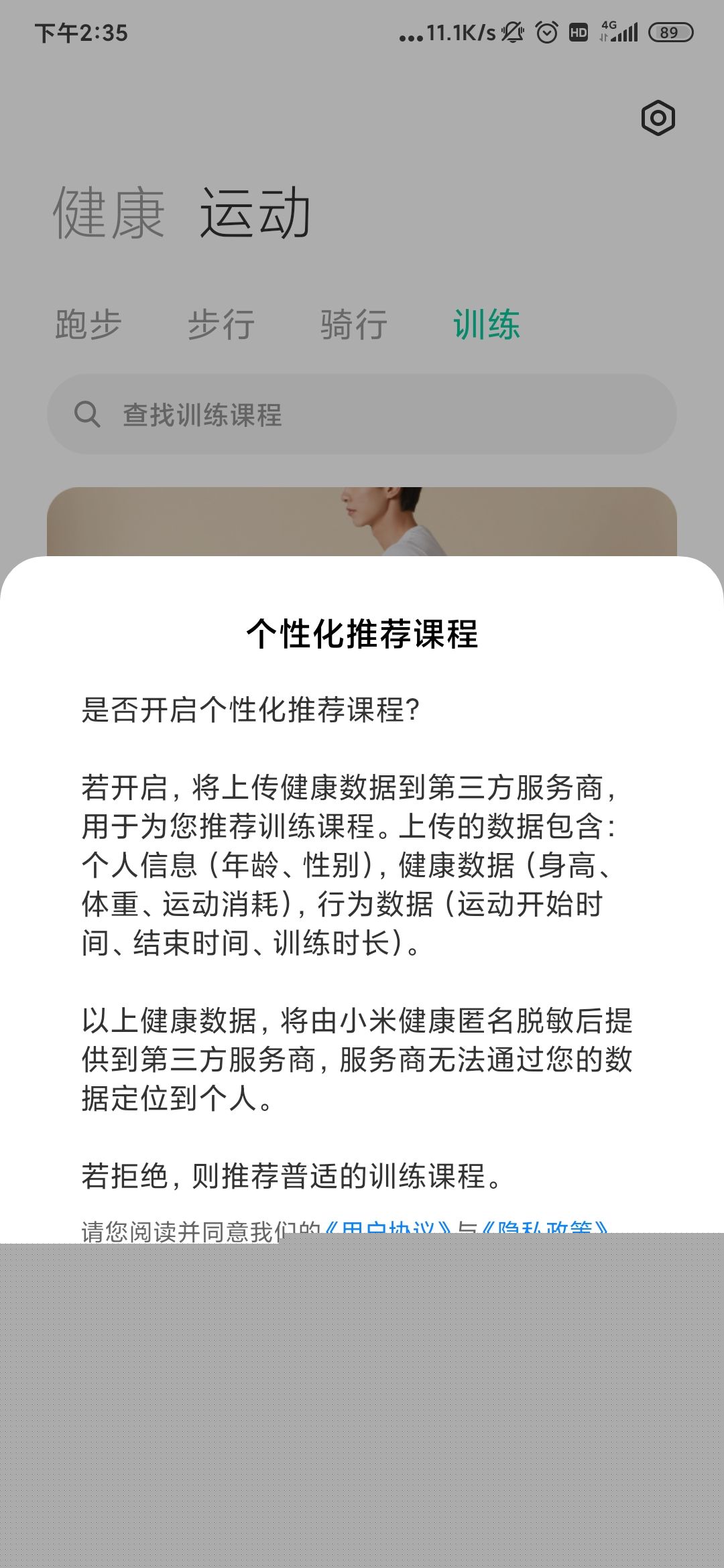Open the 用户协议 user agreement link
The width and height of the screenshot is (724, 1568).
pyautogui.click(x=387, y=1232)
